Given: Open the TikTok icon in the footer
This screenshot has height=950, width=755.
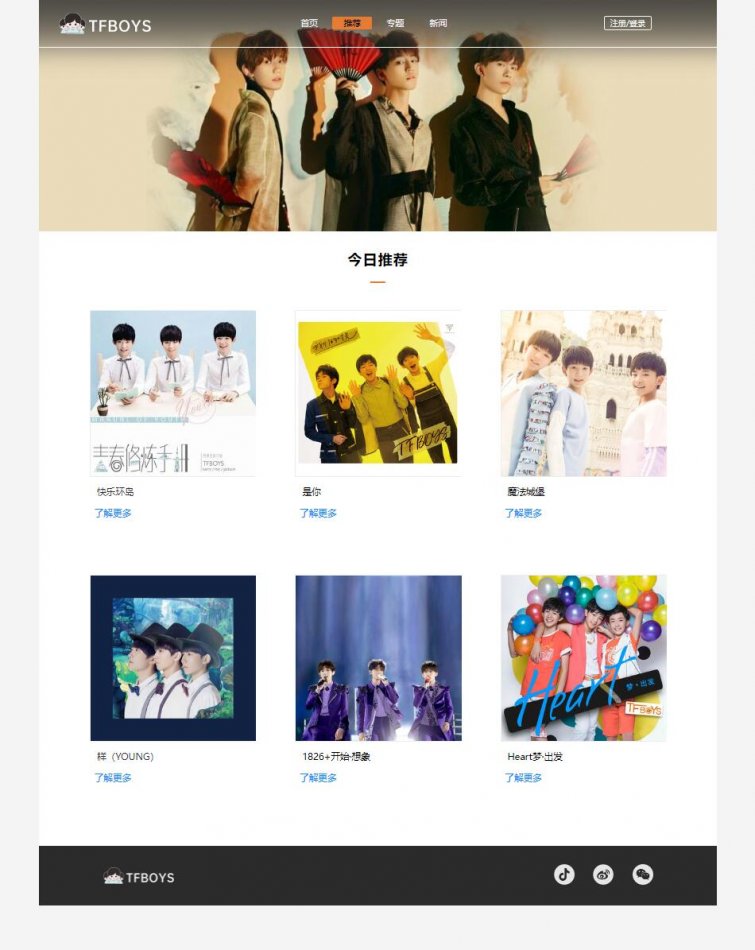Looking at the screenshot, I should click(x=564, y=875).
